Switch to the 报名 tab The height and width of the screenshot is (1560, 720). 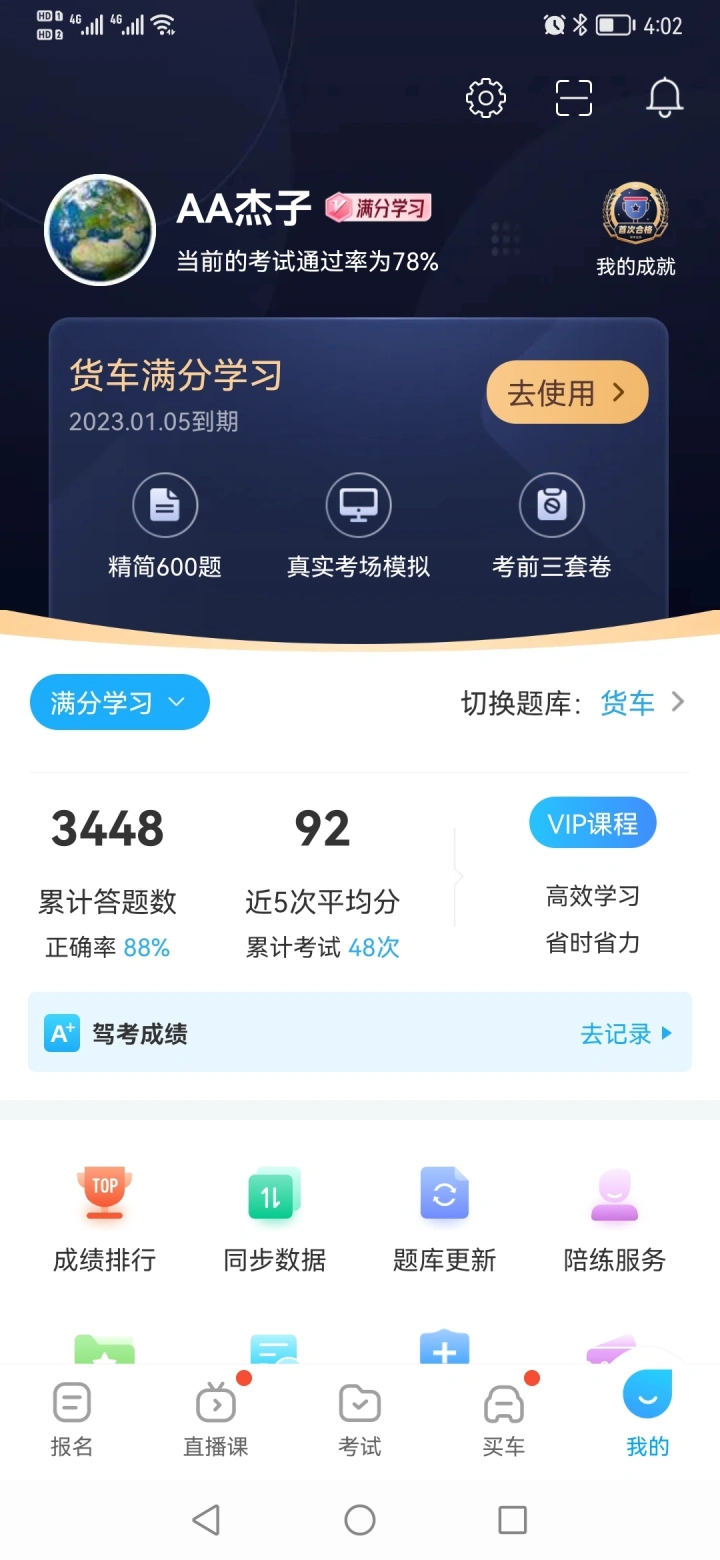(72, 1420)
